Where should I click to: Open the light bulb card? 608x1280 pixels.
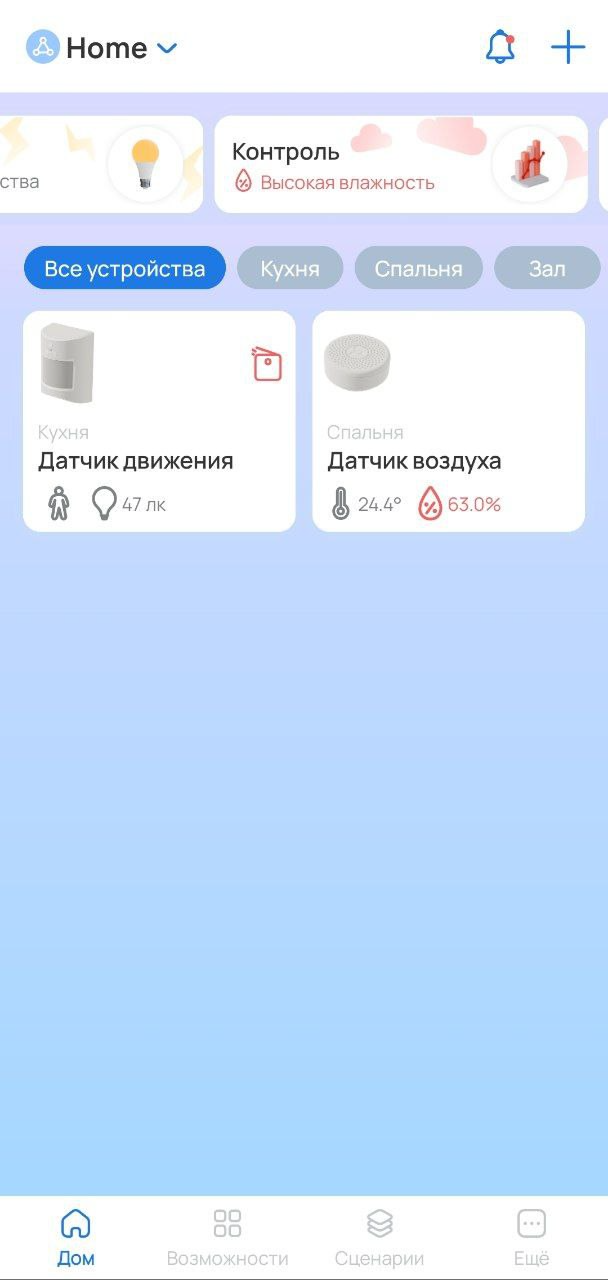click(x=100, y=165)
